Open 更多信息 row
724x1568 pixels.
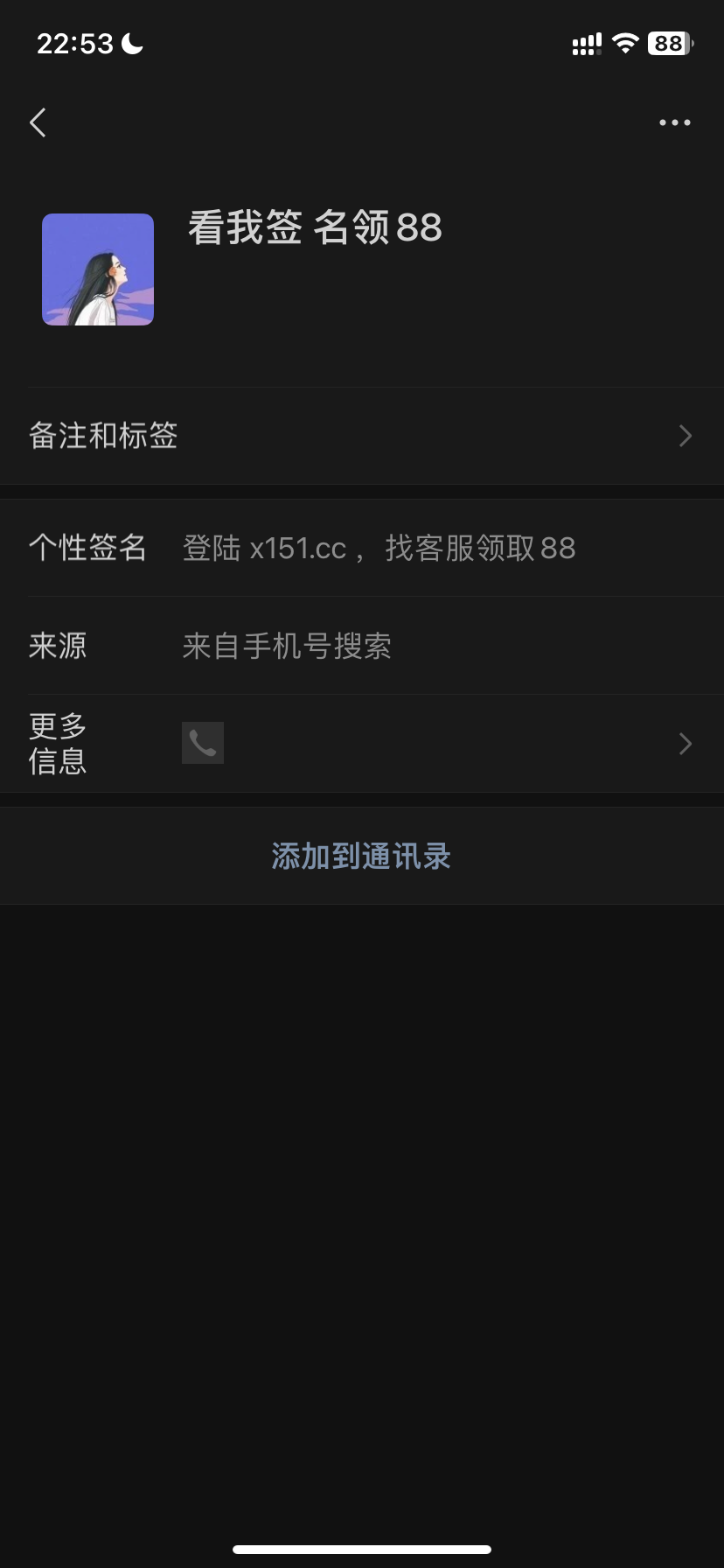click(362, 744)
